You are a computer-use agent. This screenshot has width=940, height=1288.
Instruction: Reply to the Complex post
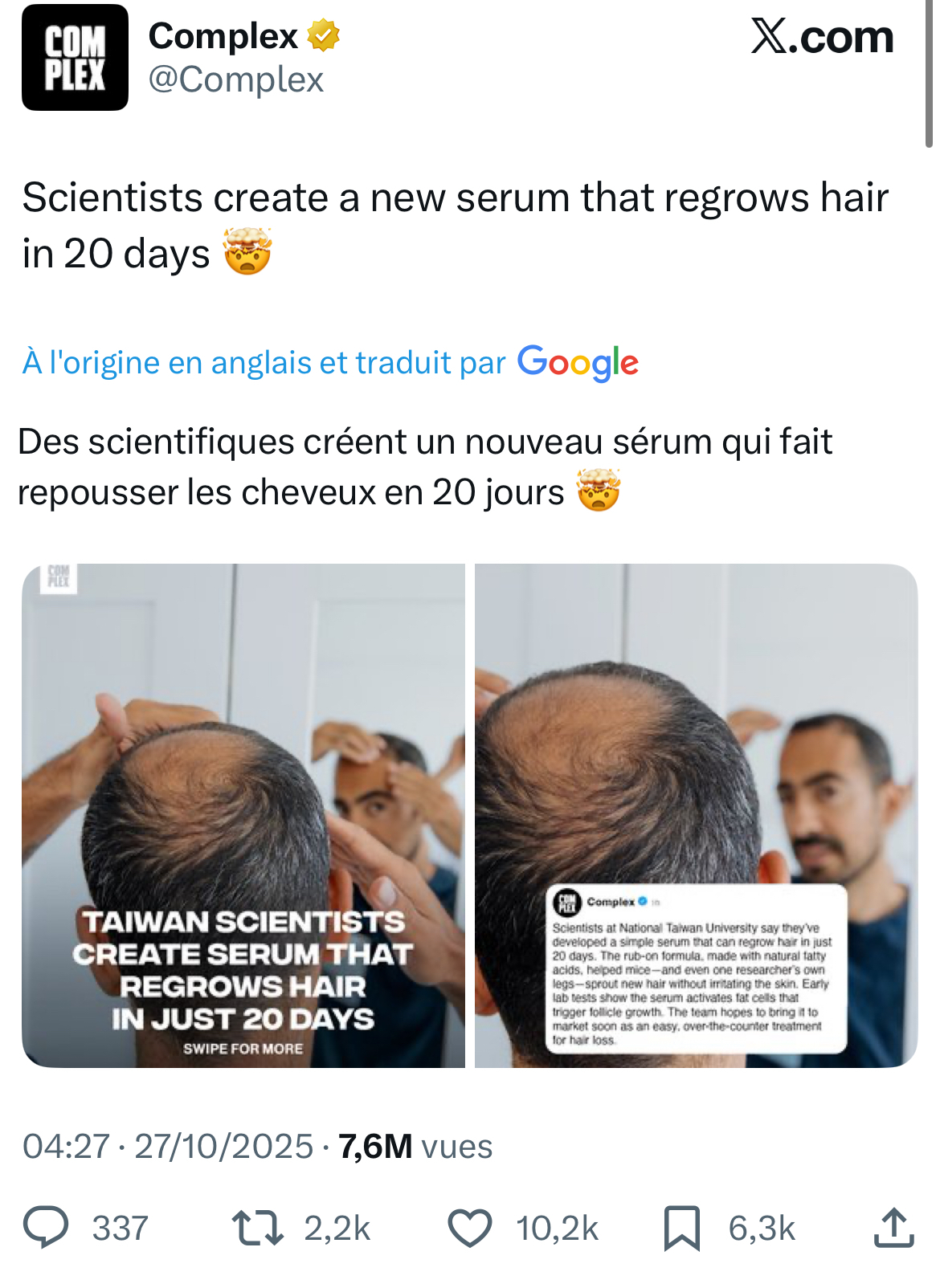pos(46,1228)
